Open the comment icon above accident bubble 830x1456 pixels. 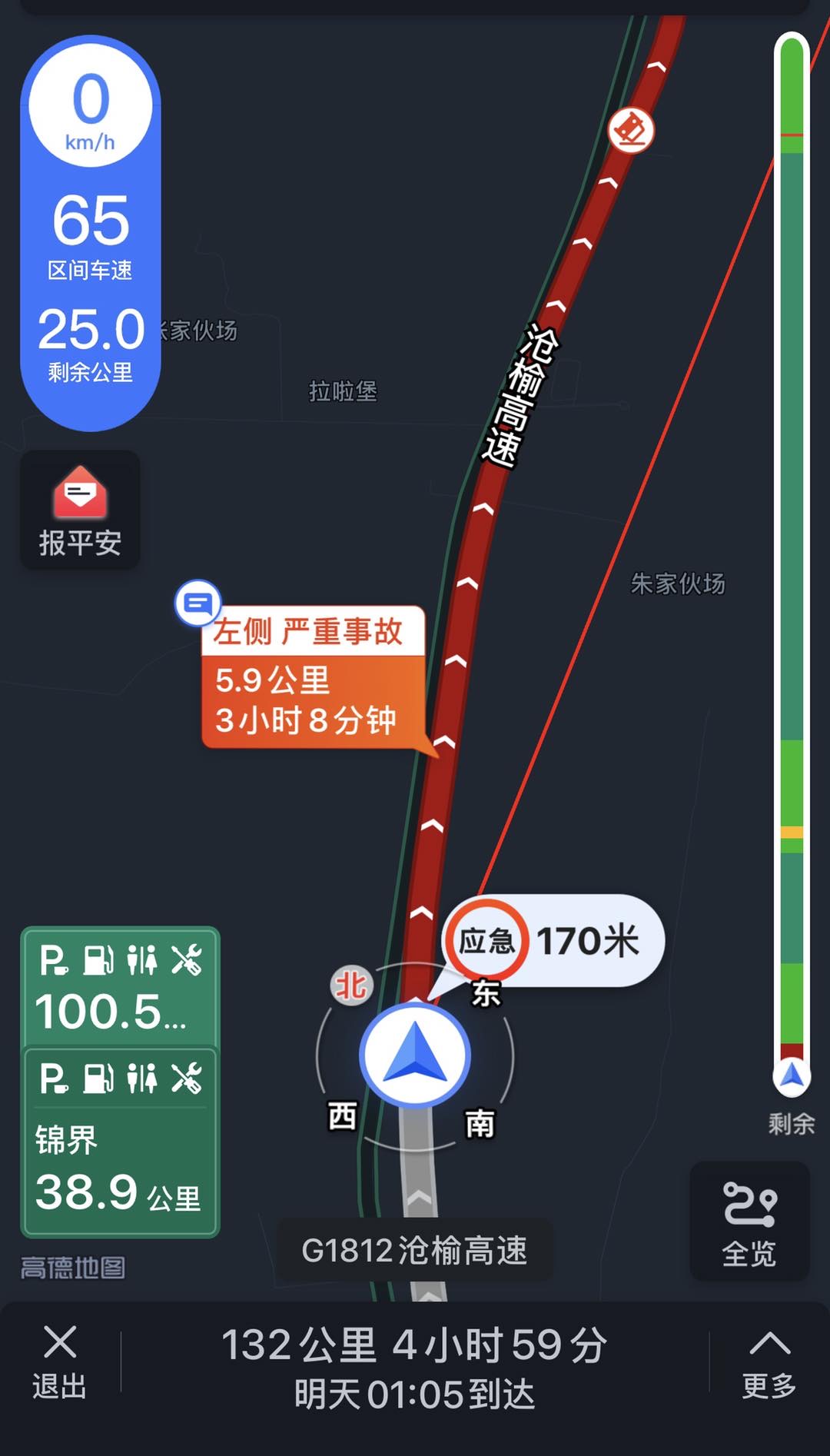pyautogui.click(x=198, y=603)
